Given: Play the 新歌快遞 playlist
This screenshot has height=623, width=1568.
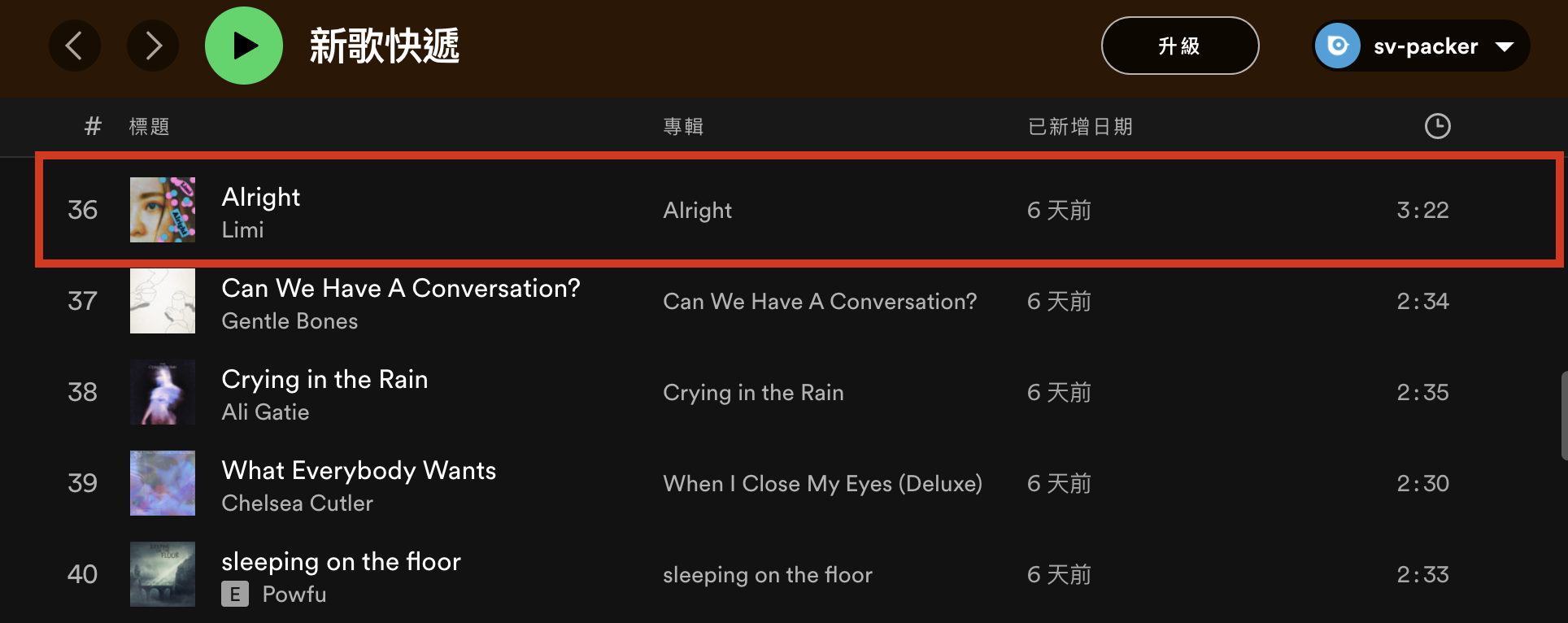Looking at the screenshot, I should point(243,46).
